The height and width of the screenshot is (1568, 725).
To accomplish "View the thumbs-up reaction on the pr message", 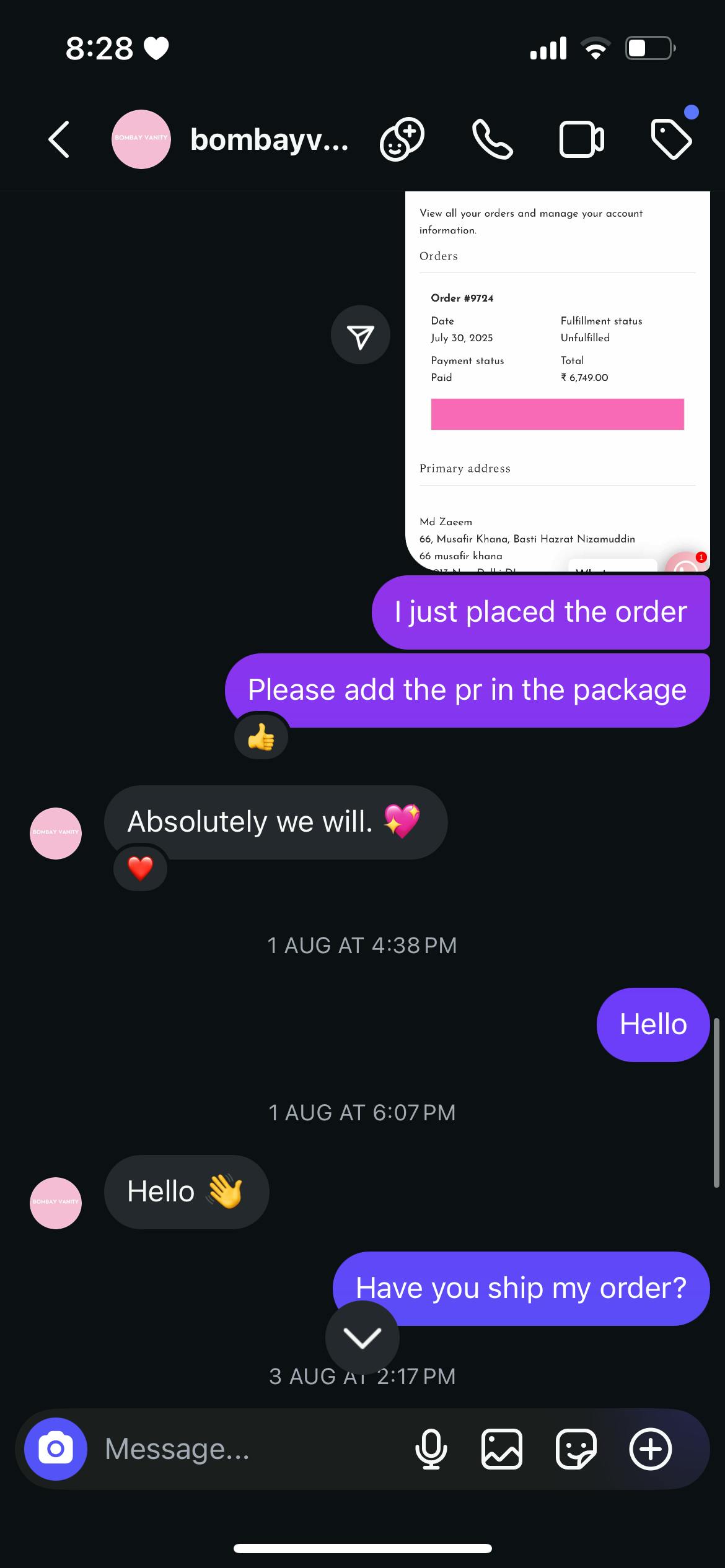I will pos(261,737).
